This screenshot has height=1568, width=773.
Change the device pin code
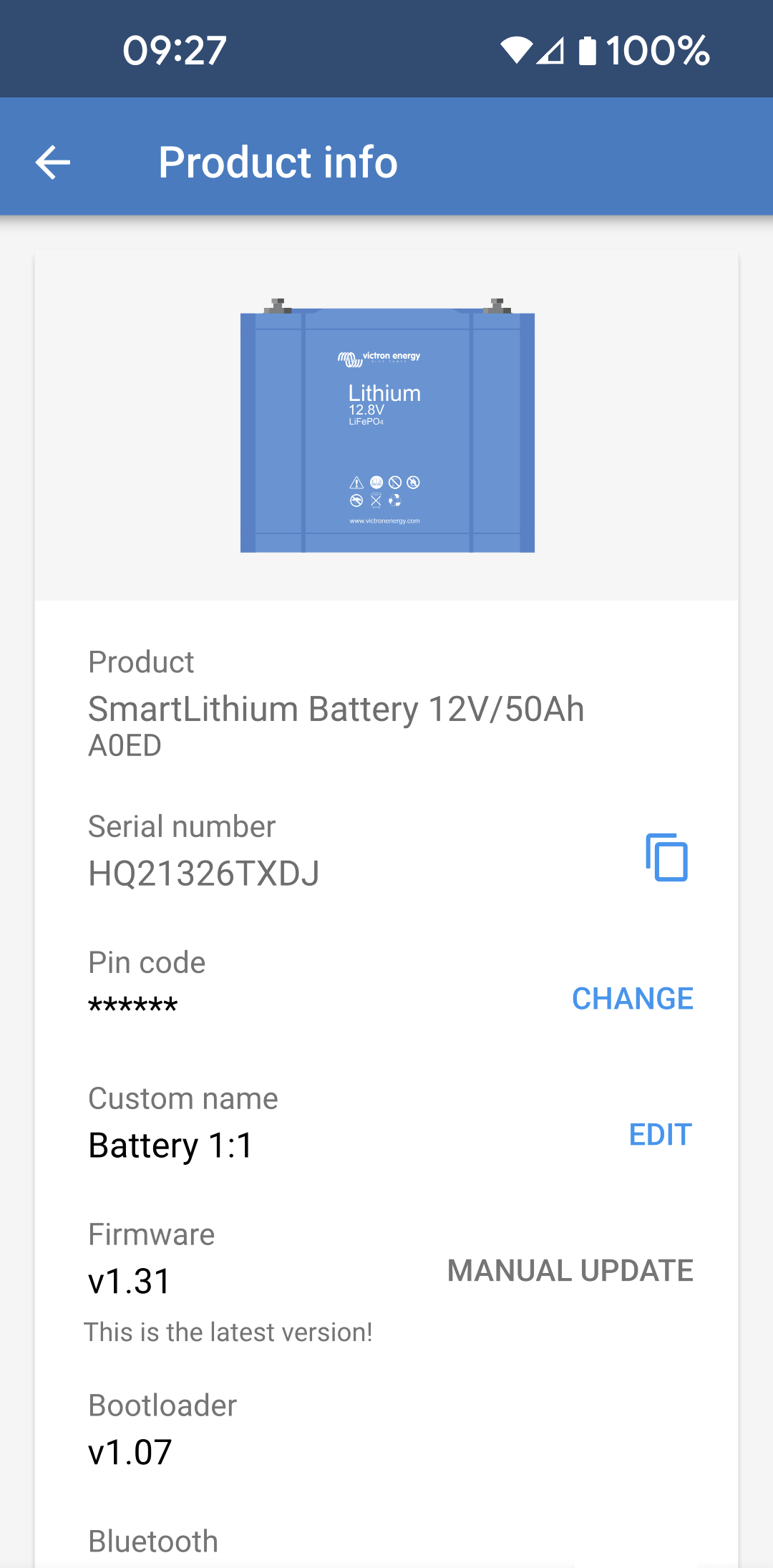pos(632,998)
